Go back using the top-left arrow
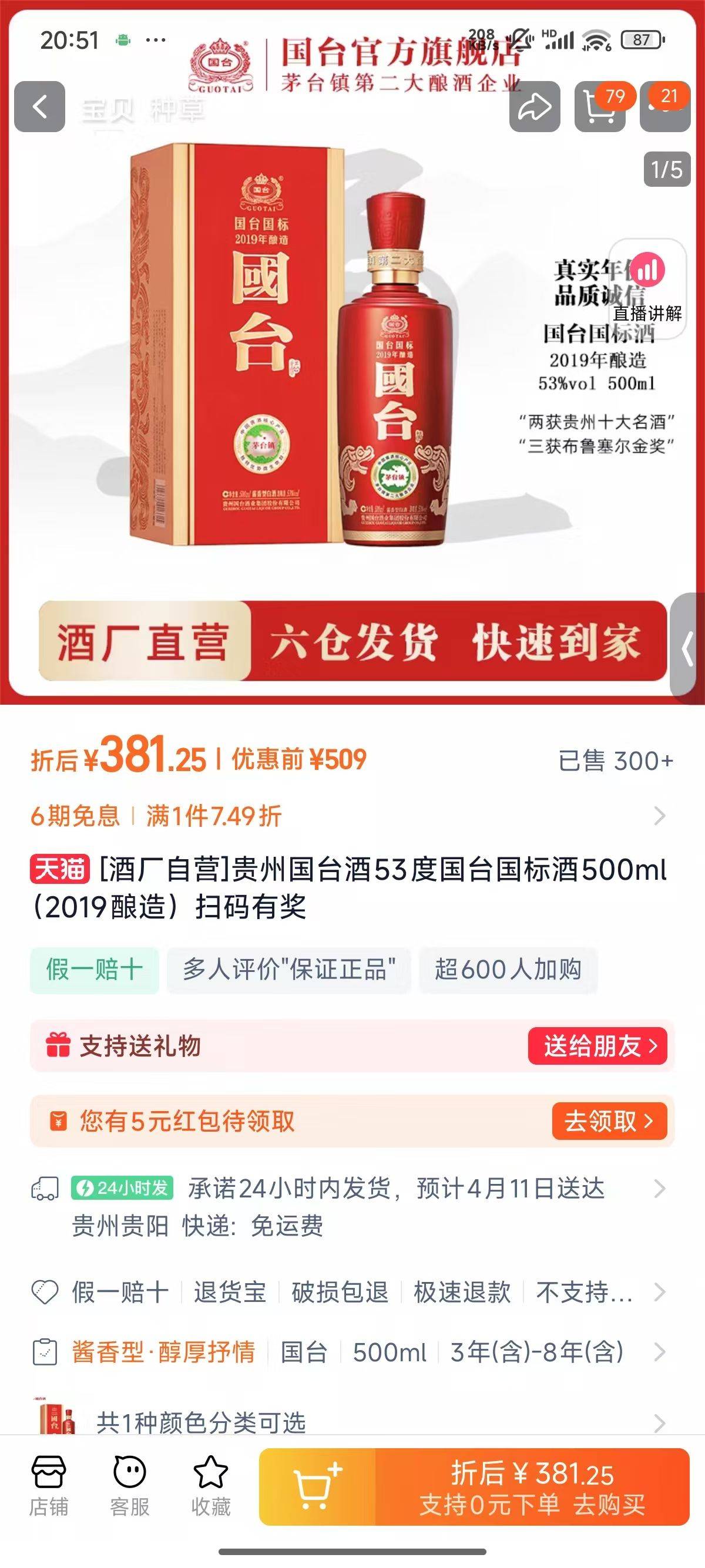 coord(39,107)
